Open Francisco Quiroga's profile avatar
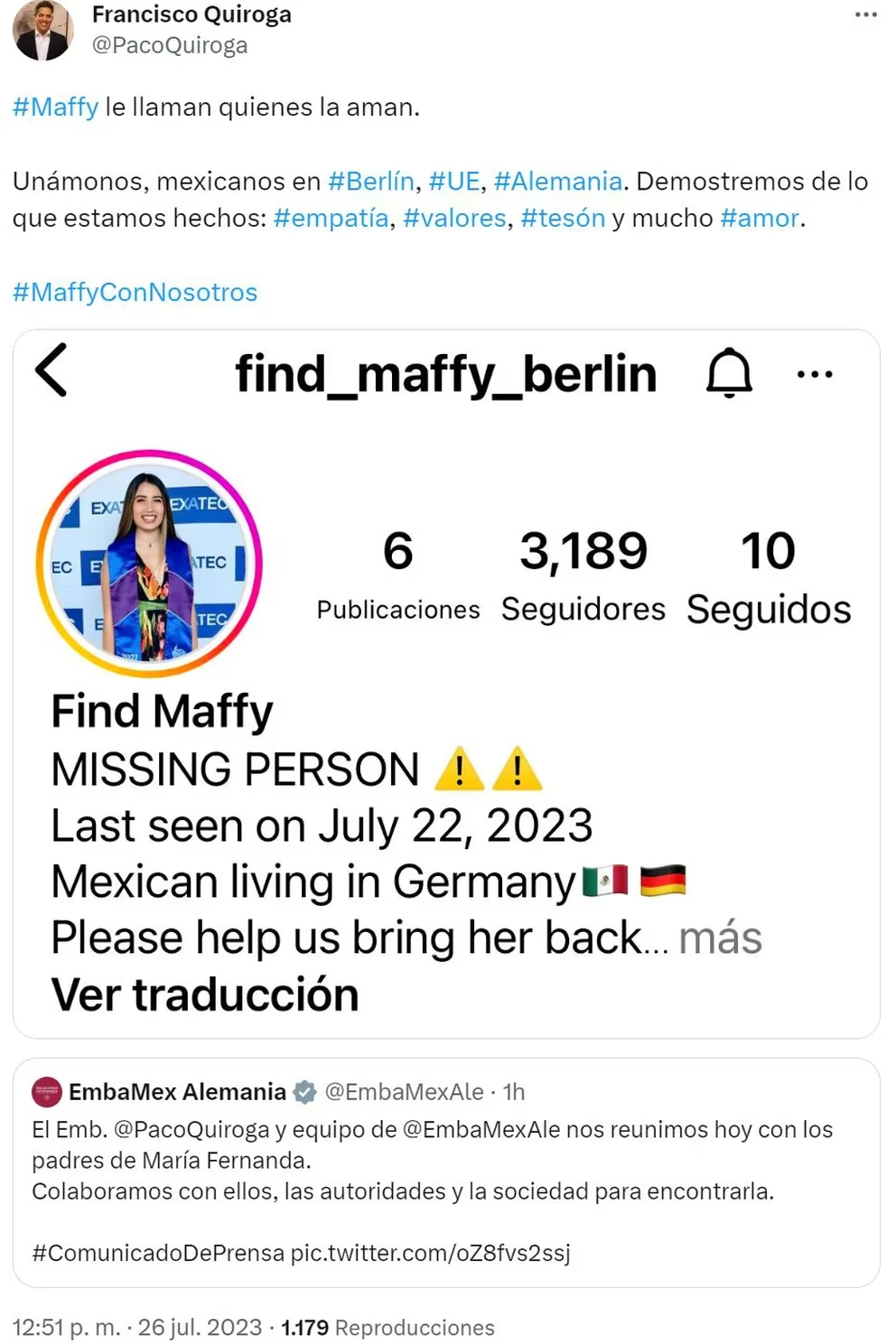This screenshot has width=896, height=1344. 42,30
